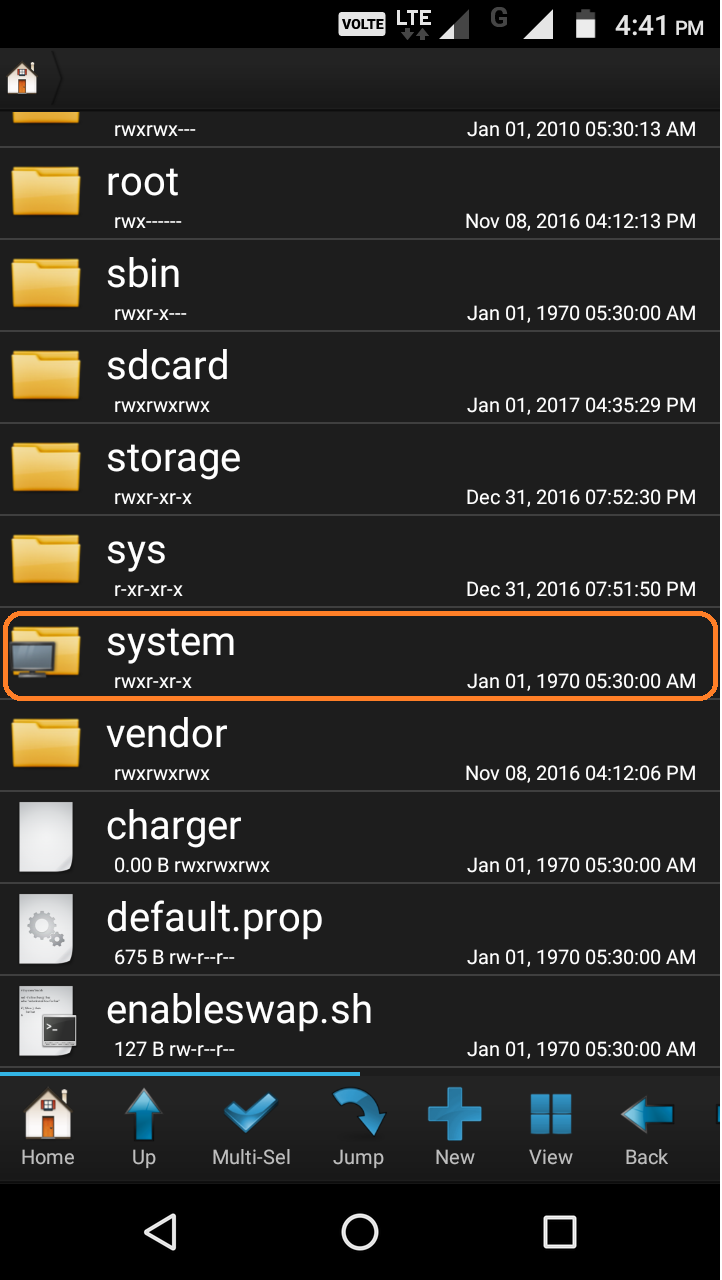Open the sbin folder
Screen dimensions: 722x1280
point(360,285)
